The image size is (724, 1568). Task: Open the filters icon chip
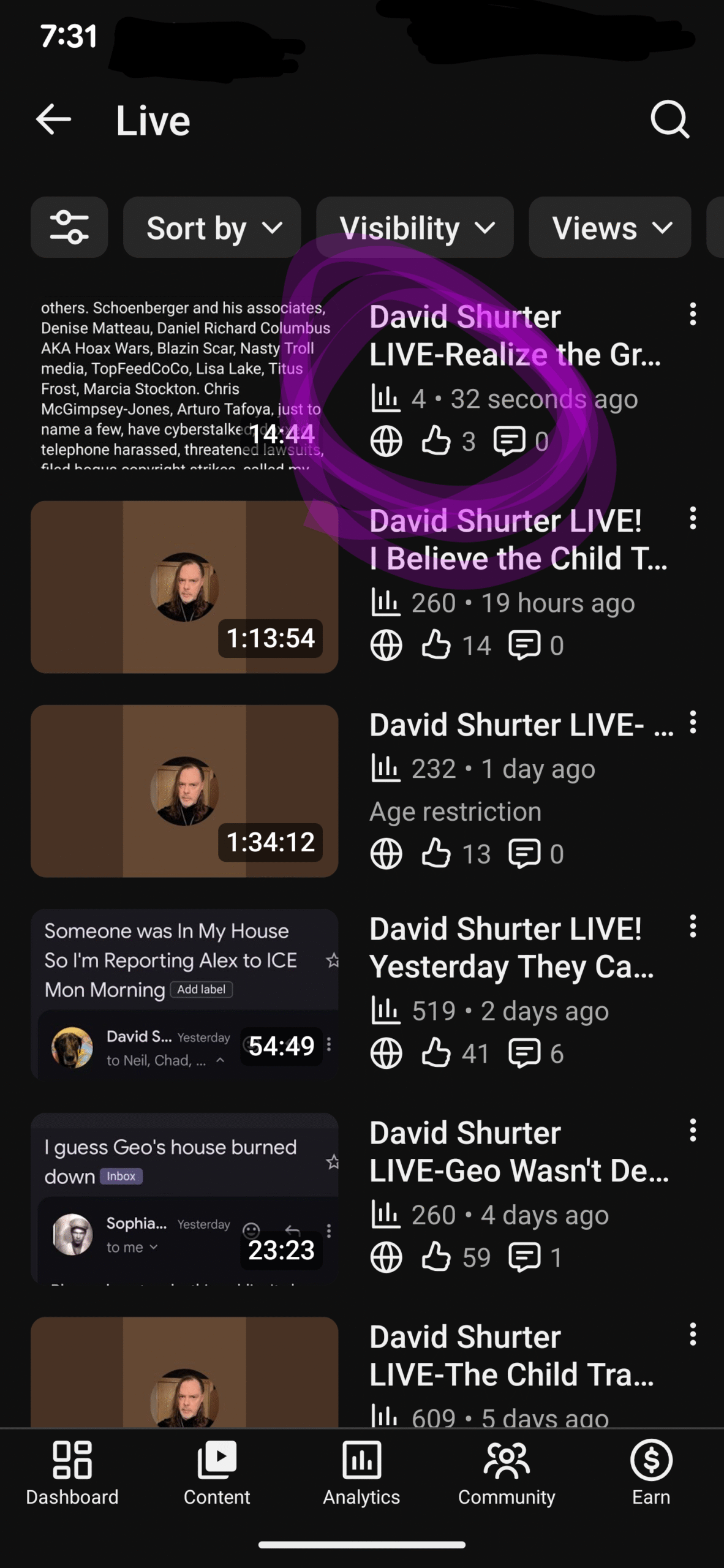click(69, 227)
